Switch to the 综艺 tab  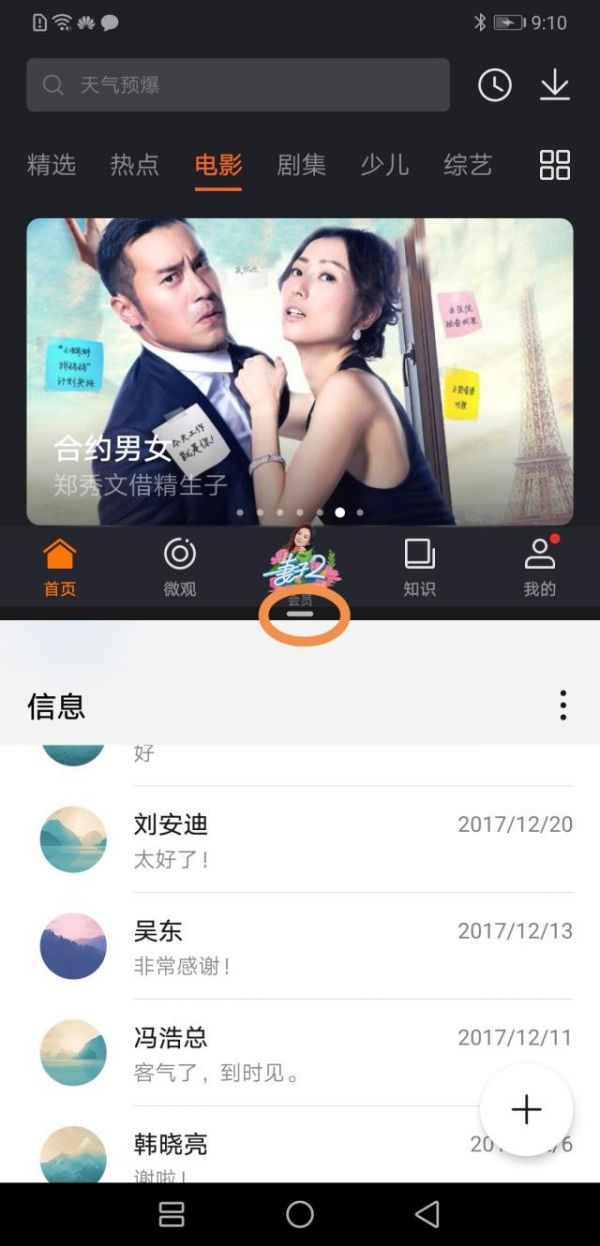(x=468, y=165)
